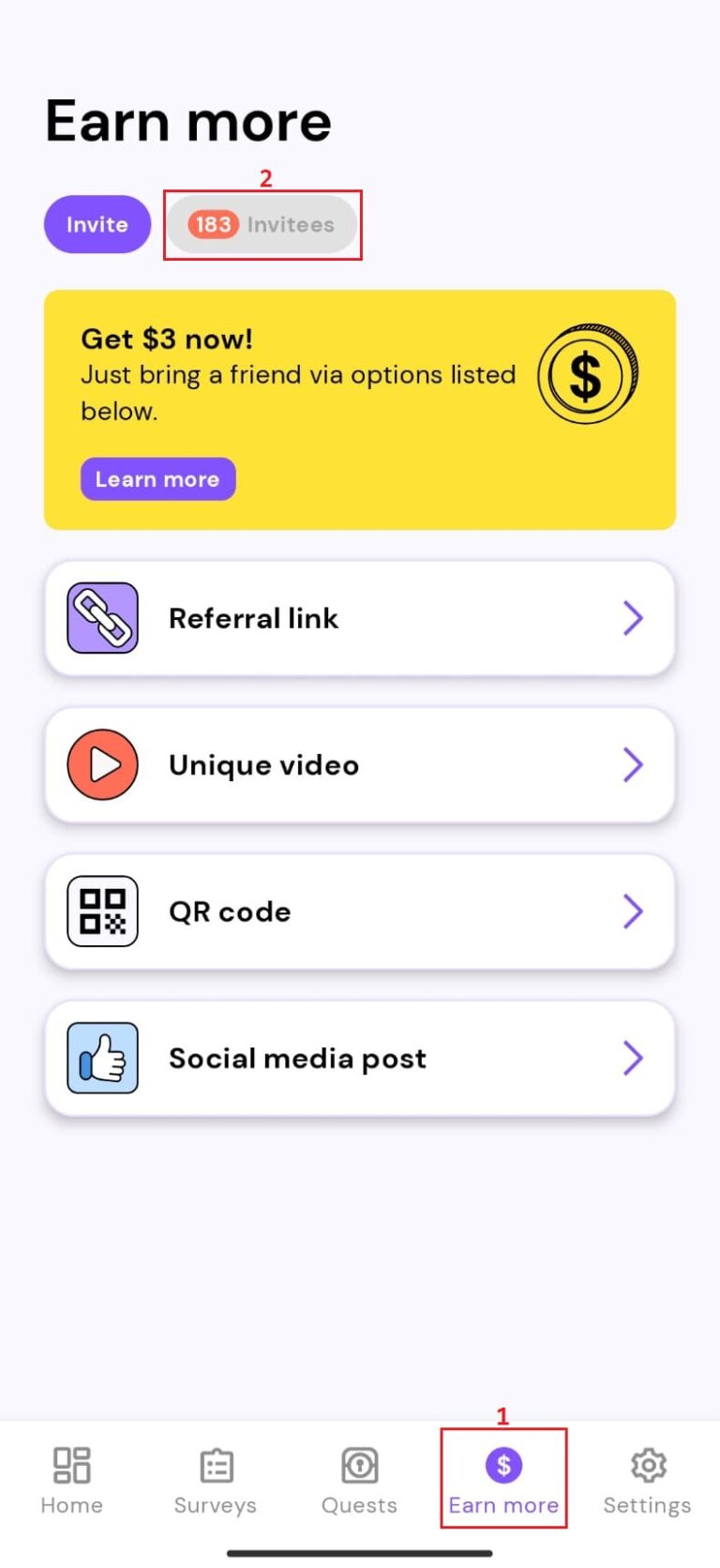Select the Referral link chain icon
Image resolution: width=720 pixels, height=1568 pixels.
(x=102, y=617)
